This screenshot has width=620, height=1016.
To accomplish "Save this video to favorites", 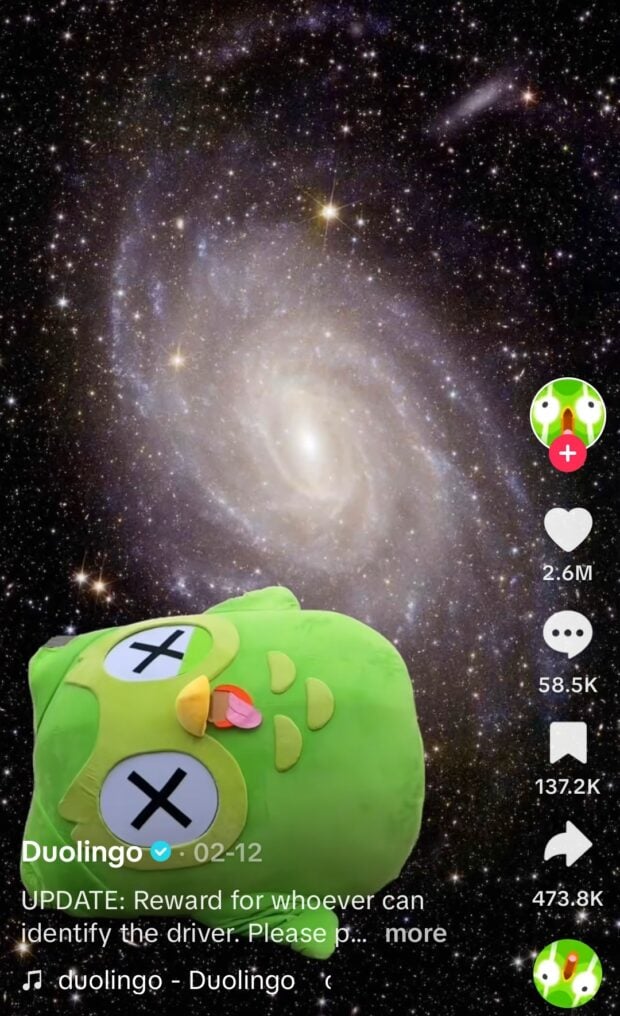I will coord(567,742).
